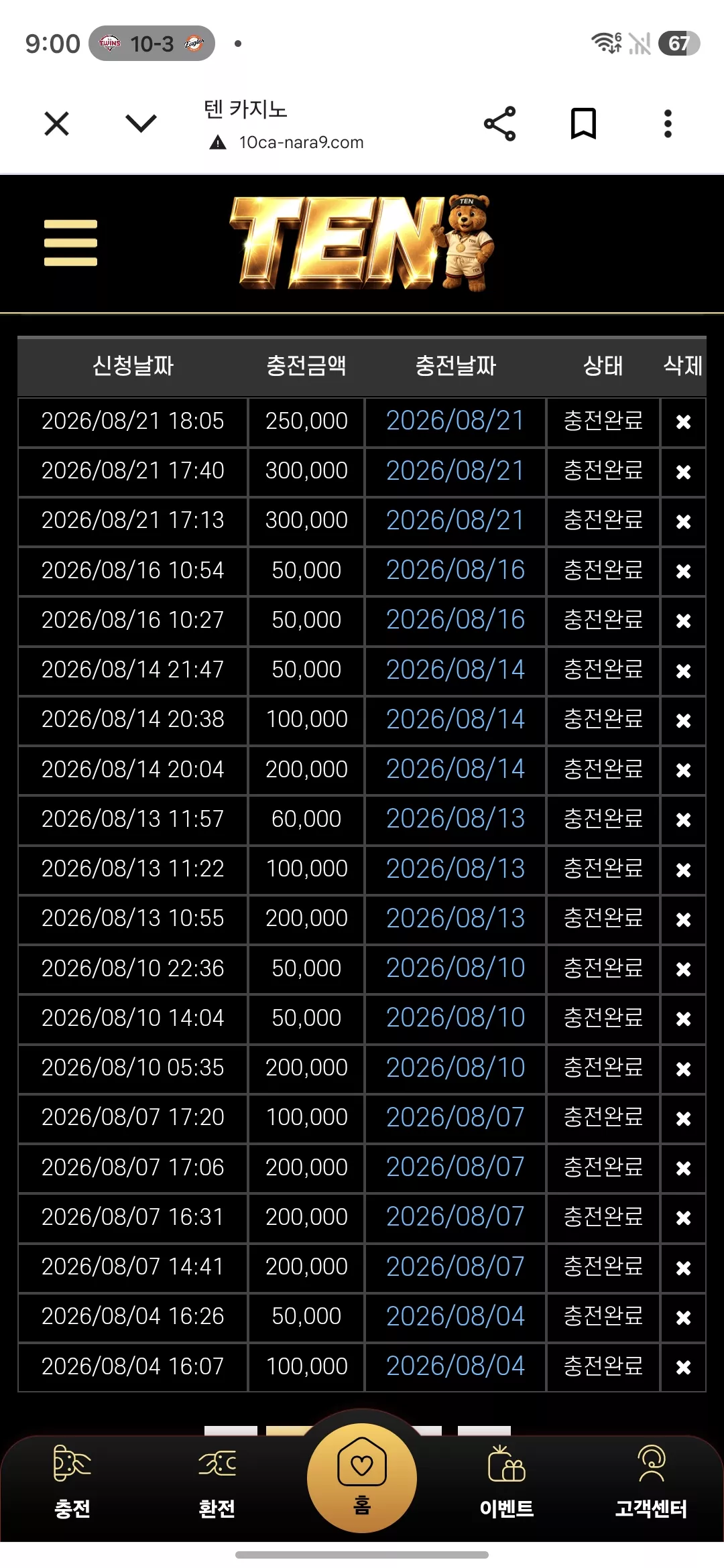Expand the browser tab dropdown chevron
Viewport: 724px width, 1568px height.
[x=141, y=123]
